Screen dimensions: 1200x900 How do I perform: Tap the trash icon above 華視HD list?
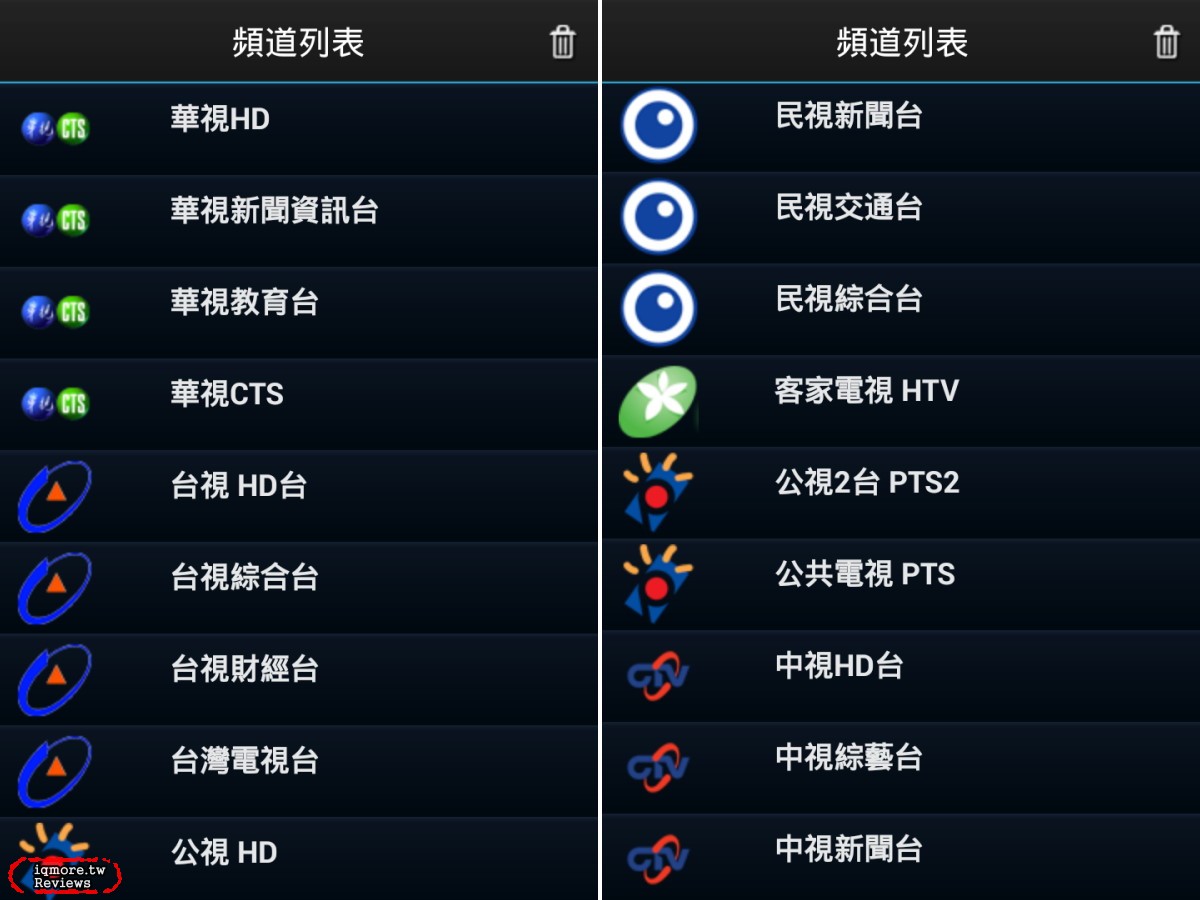563,43
